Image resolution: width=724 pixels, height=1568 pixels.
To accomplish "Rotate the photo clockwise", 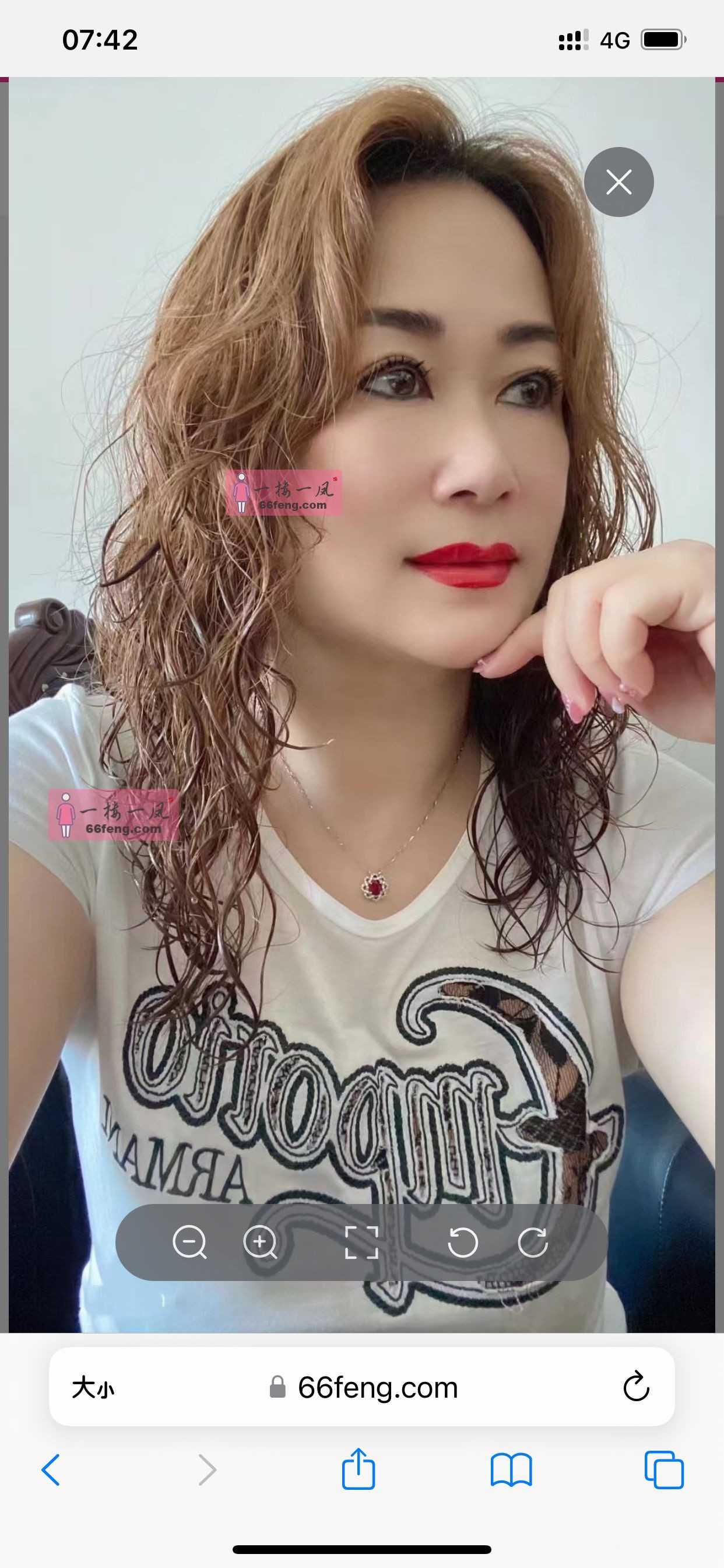I will click(533, 1242).
